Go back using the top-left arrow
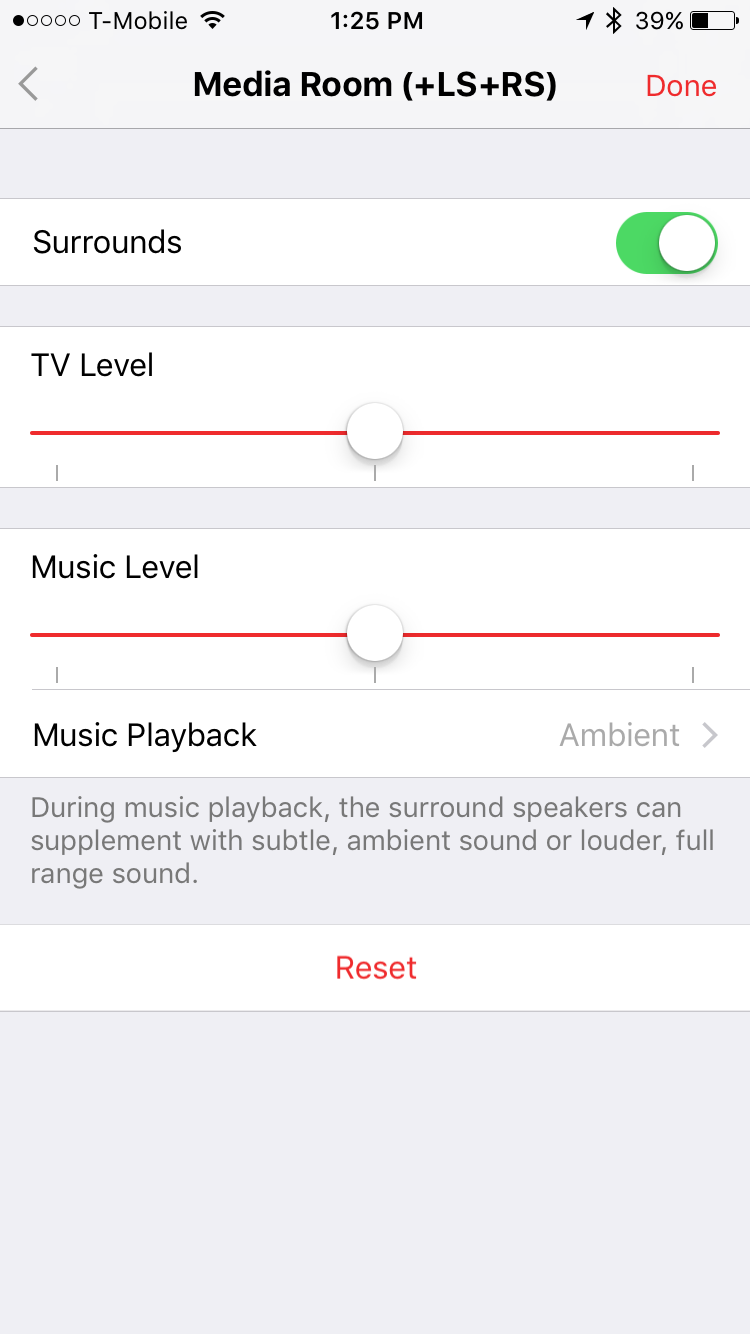 click(x=29, y=85)
